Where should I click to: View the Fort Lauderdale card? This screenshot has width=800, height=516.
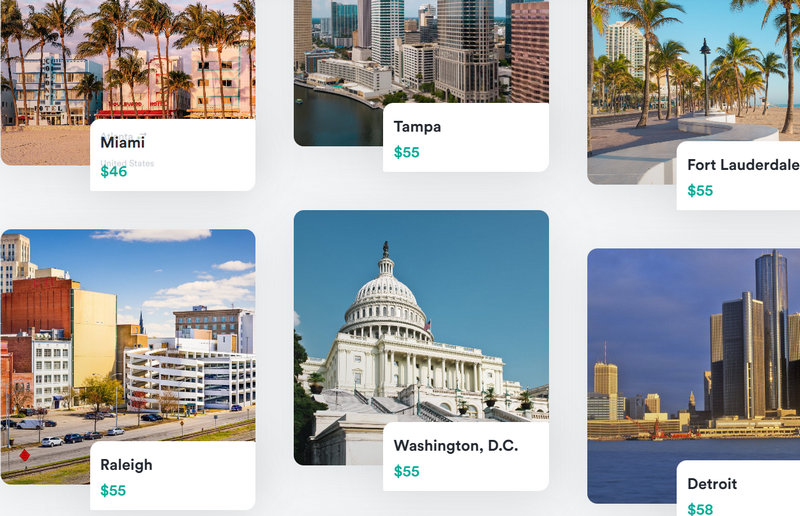click(x=690, y=80)
